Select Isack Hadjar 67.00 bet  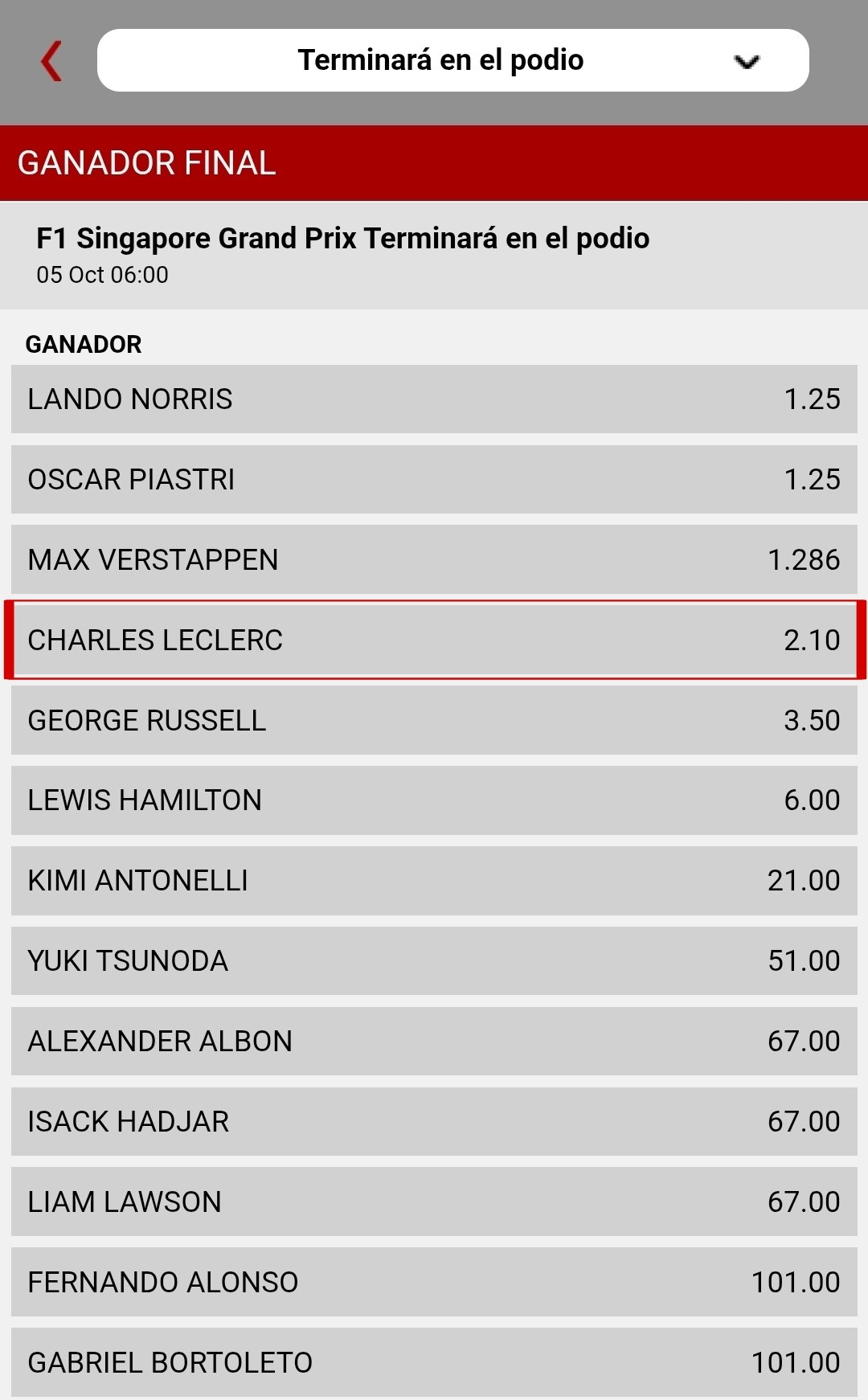(x=434, y=1121)
